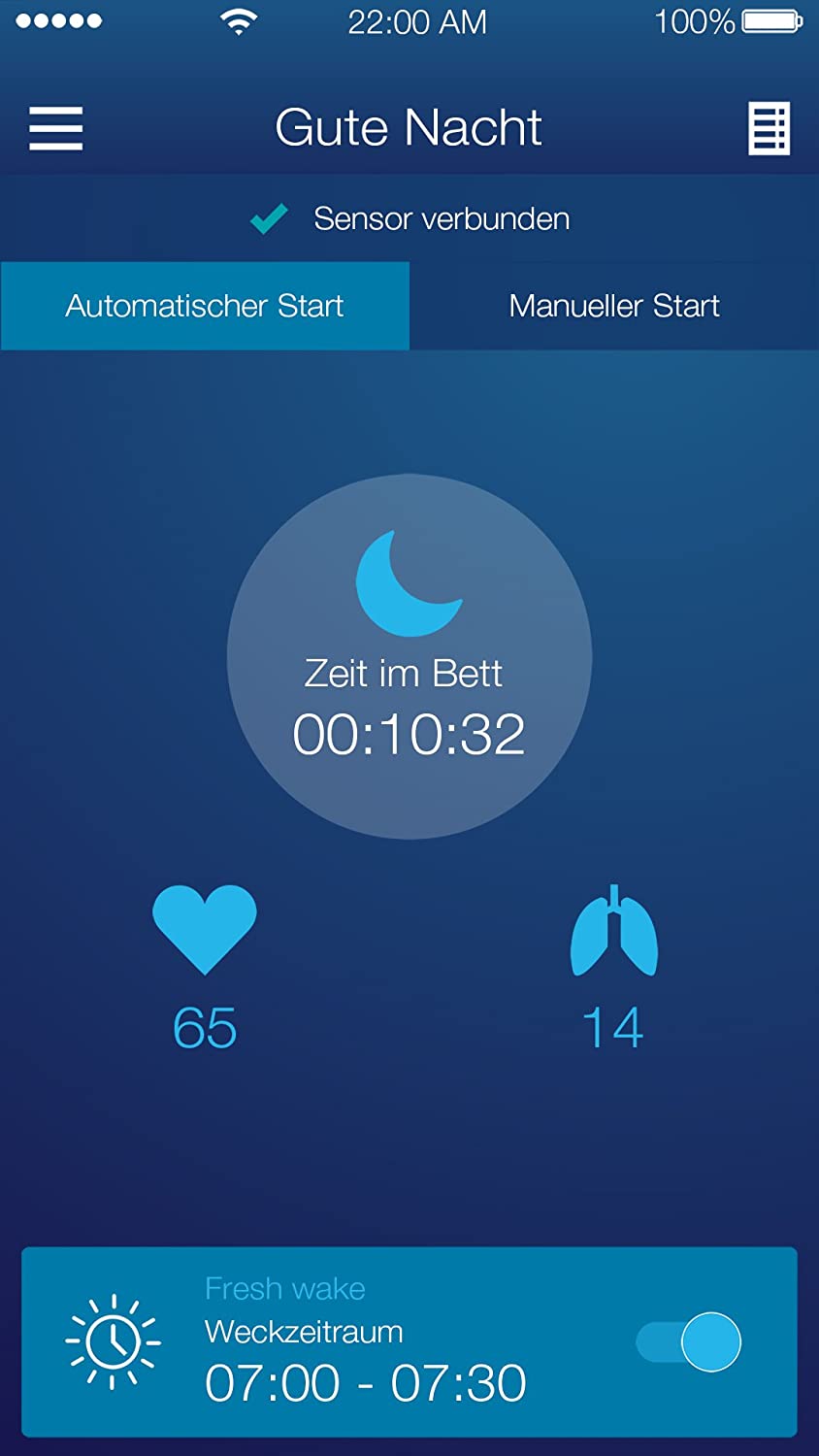819x1456 pixels.
Task: Switch to Manueller Start tab
Action: click(x=614, y=306)
